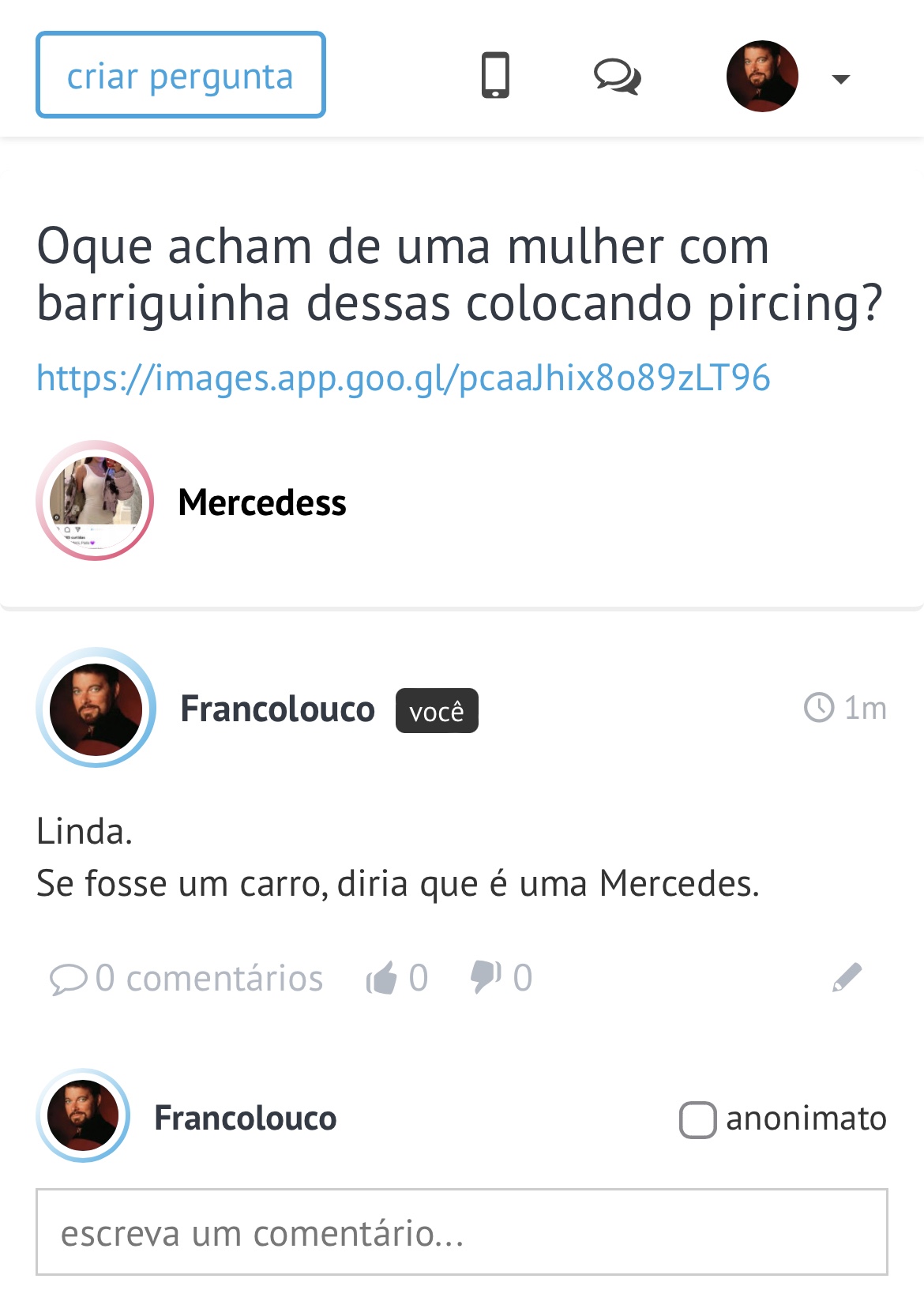Open the mobile phone icon
The height and width of the screenshot is (1305, 924).
tap(495, 76)
